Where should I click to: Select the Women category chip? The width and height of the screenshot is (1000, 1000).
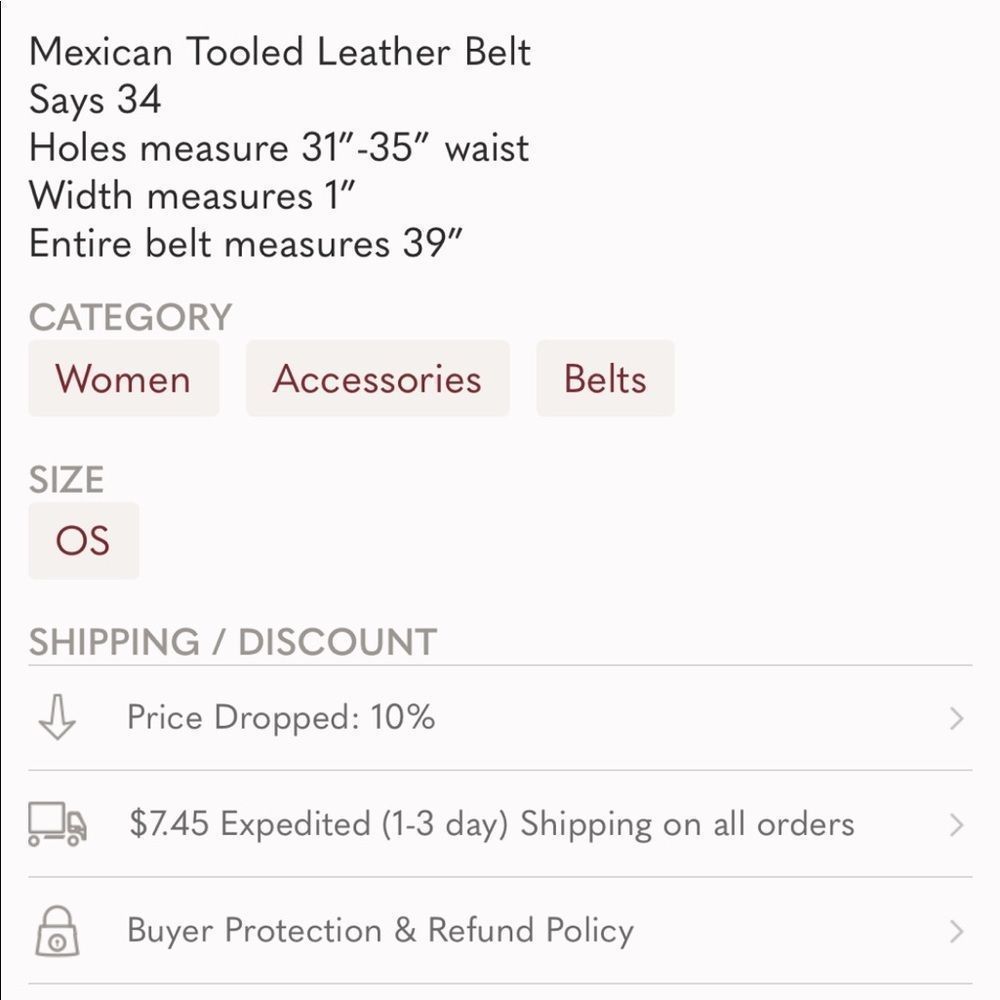tap(123, 379)
